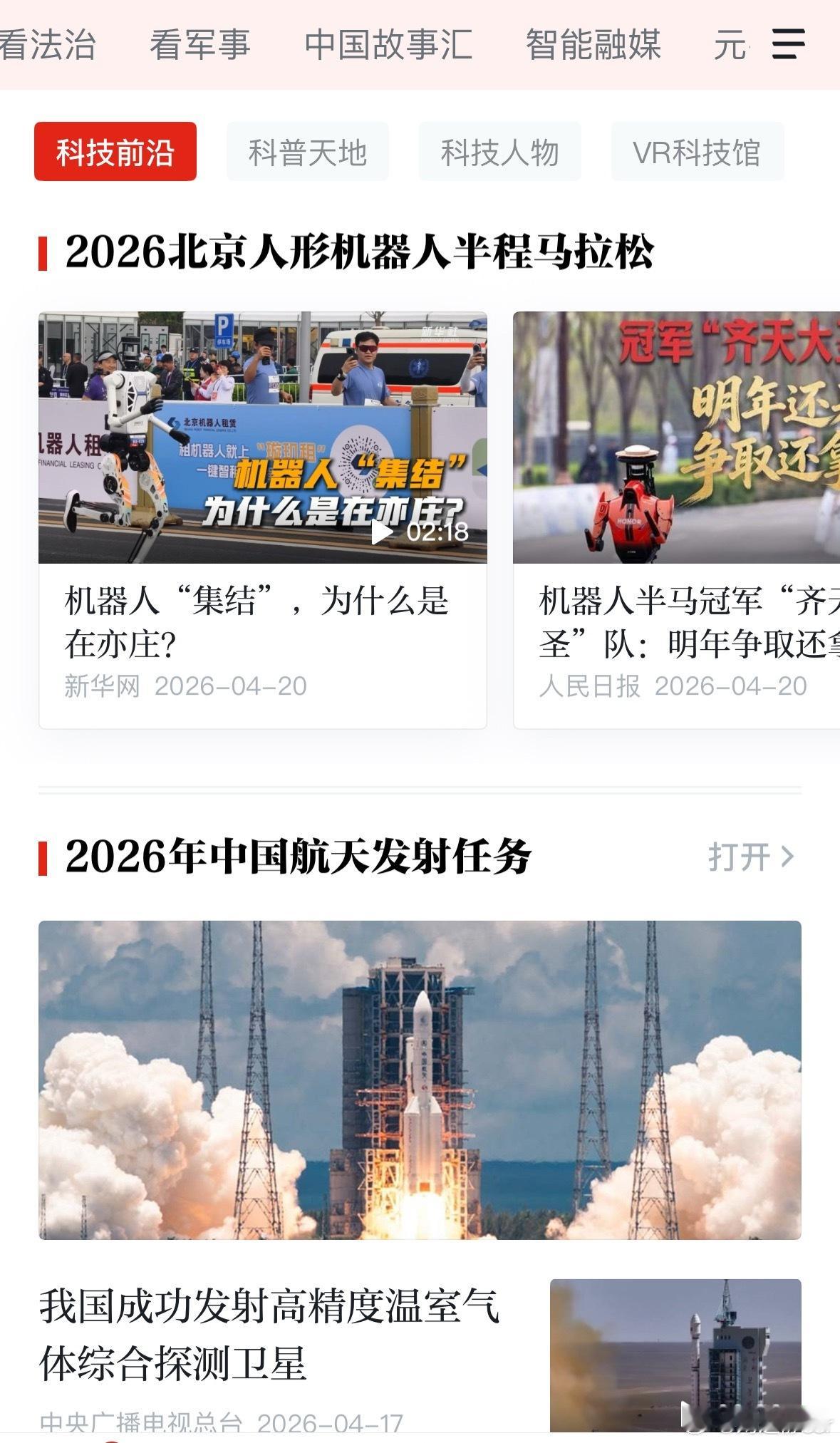Tap 打开 next to 2026年中国航天发射任务
The width and height of the screenshot is (840, 1443).
[x=750, y=857]
